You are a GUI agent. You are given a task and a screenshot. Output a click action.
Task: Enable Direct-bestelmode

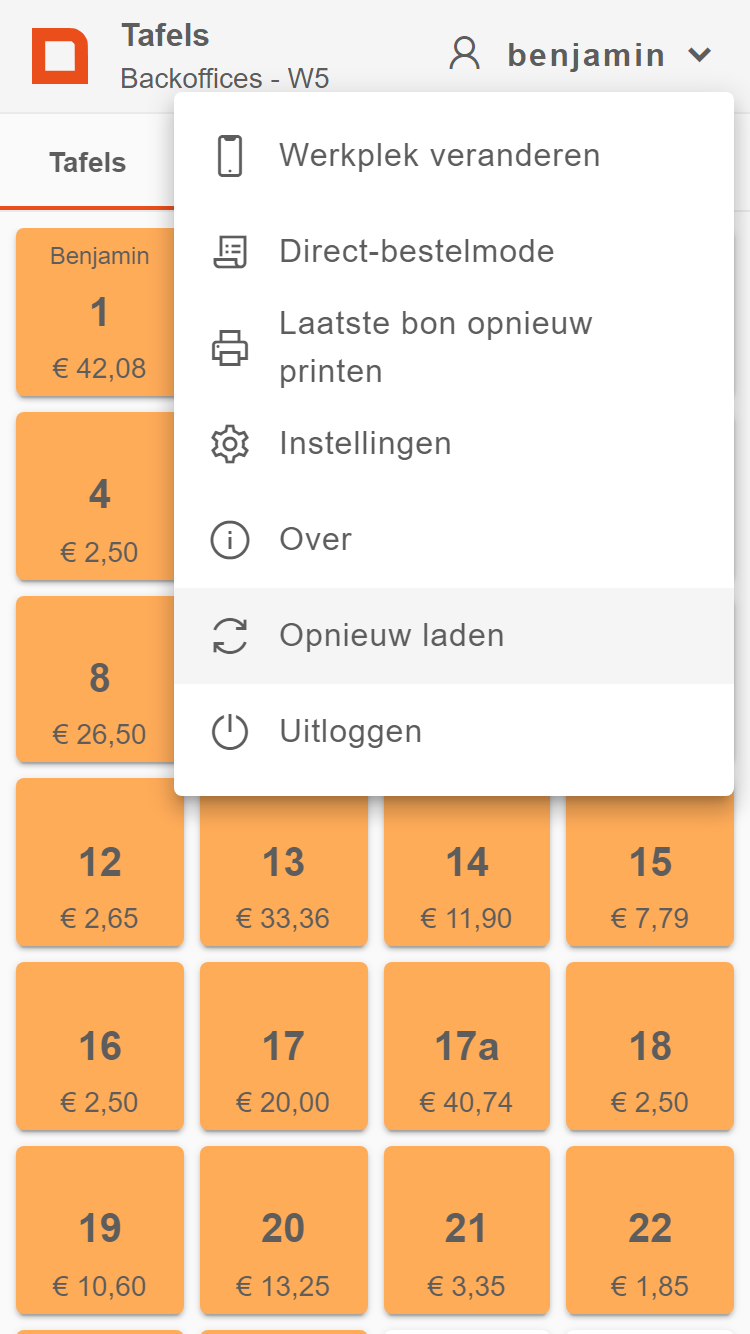click(454, 251)
